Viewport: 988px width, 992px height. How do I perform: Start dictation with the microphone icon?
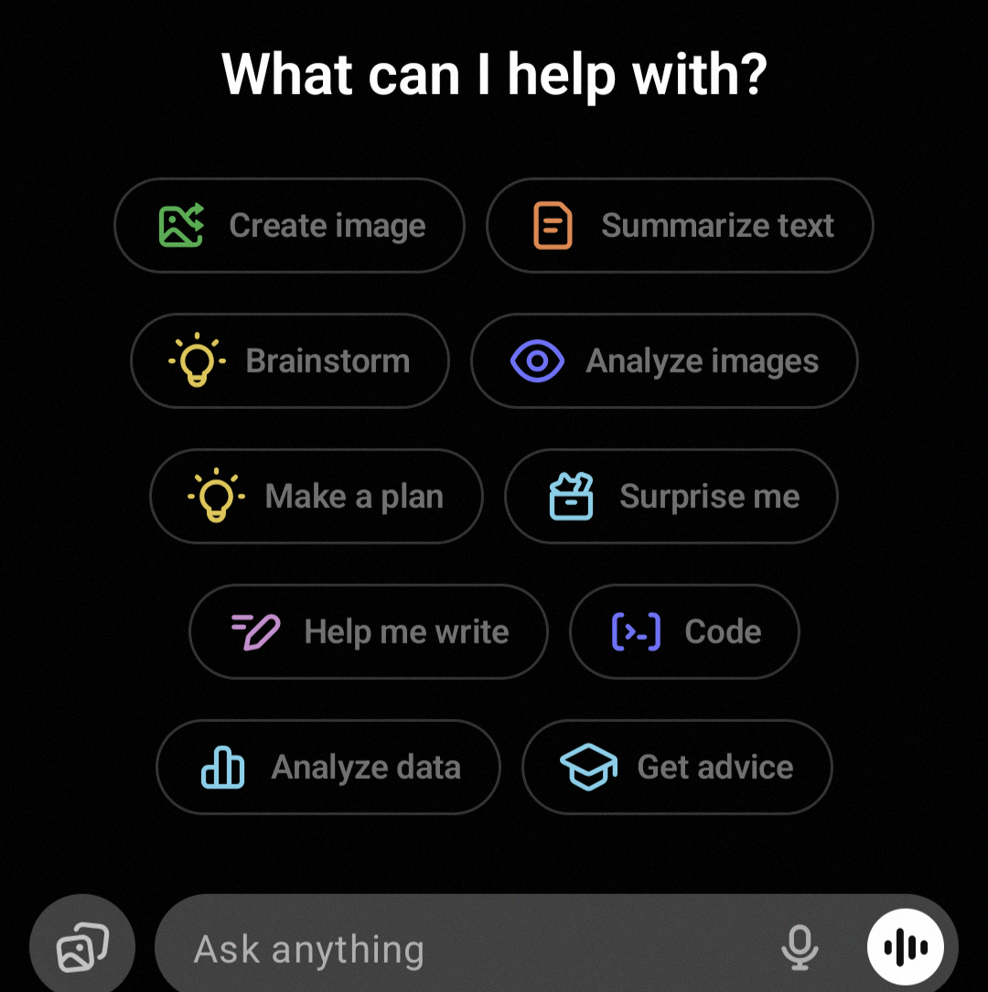(799, 947)
